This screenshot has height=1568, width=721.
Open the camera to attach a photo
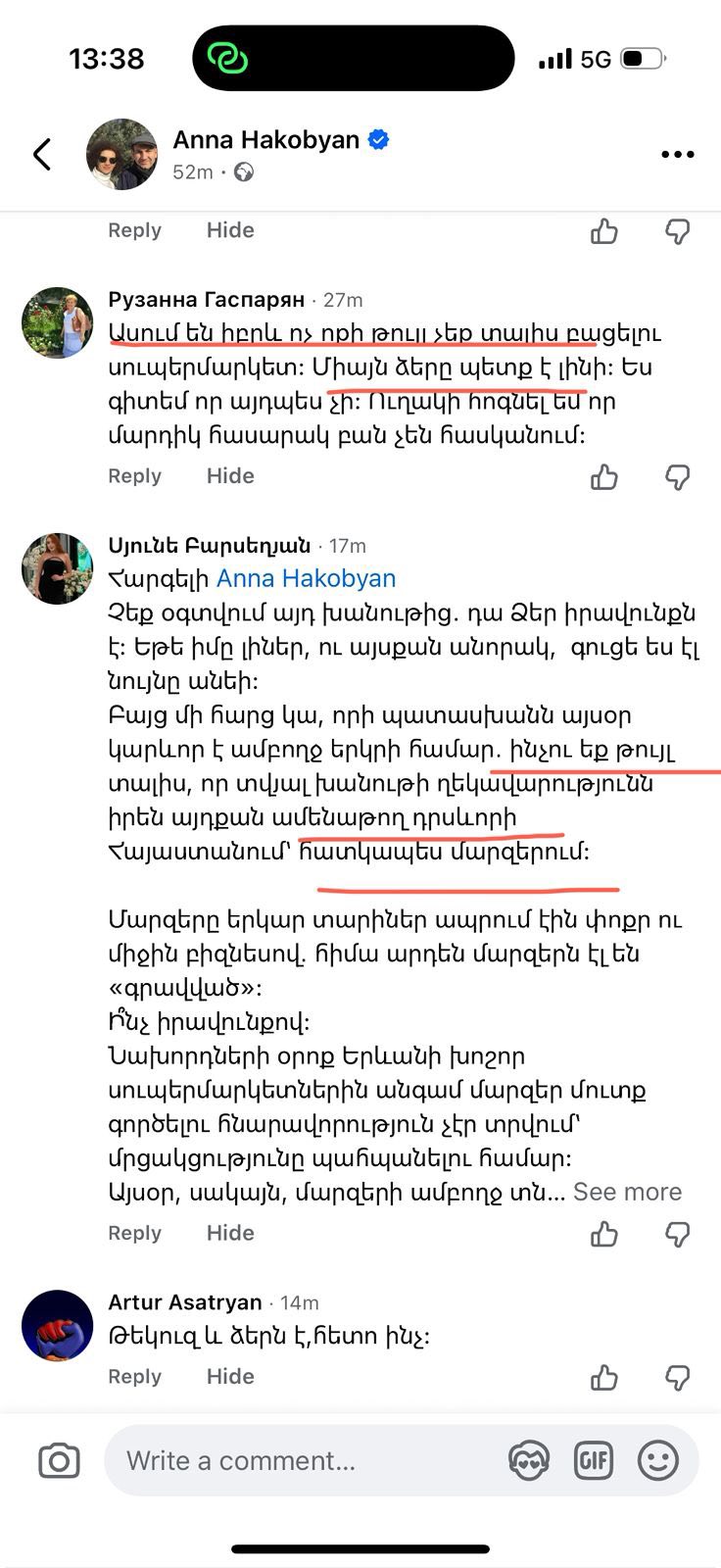[59, 1461]
